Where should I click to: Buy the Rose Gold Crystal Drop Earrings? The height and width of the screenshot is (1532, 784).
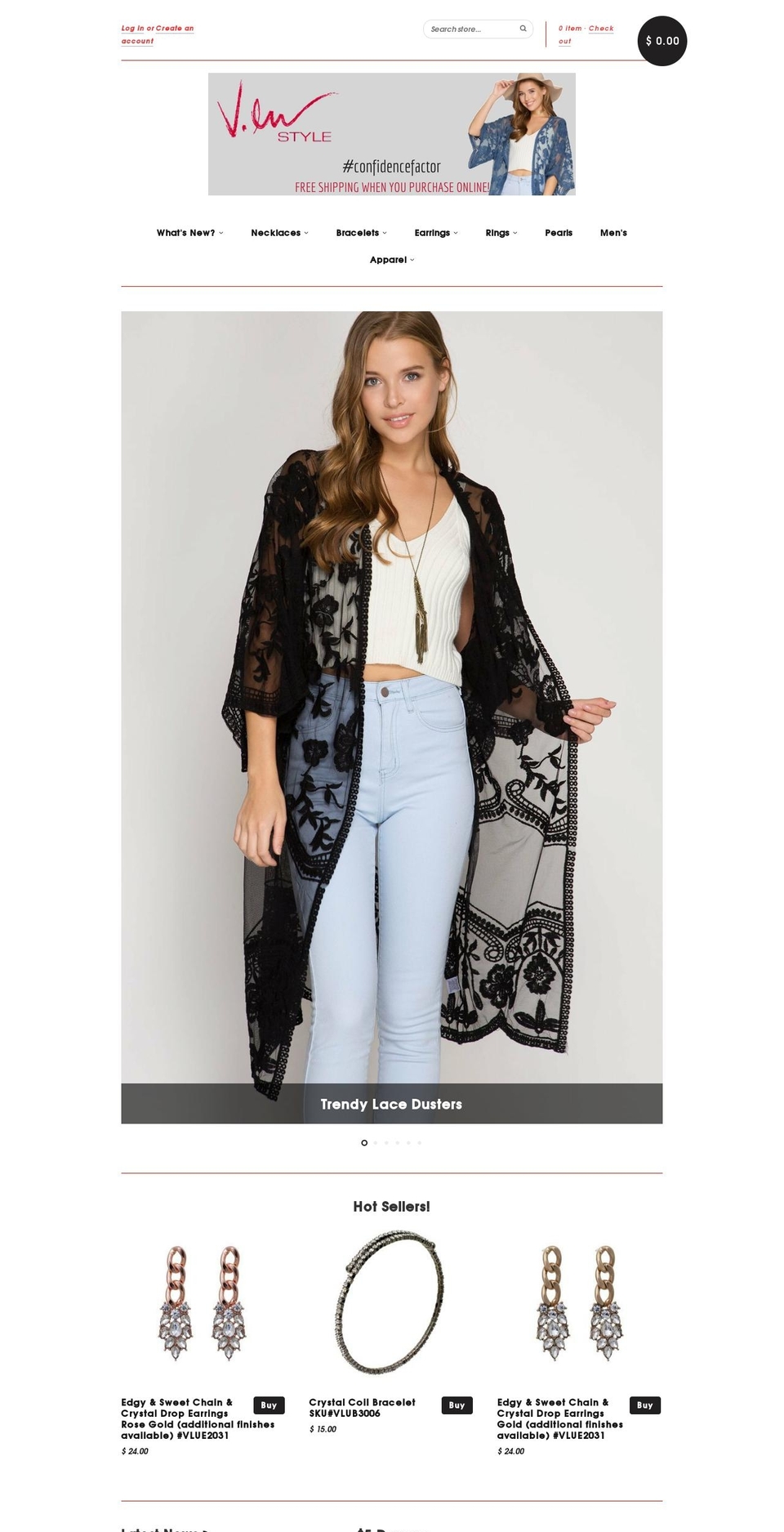pyautogui.click(x=269, y=1405)
